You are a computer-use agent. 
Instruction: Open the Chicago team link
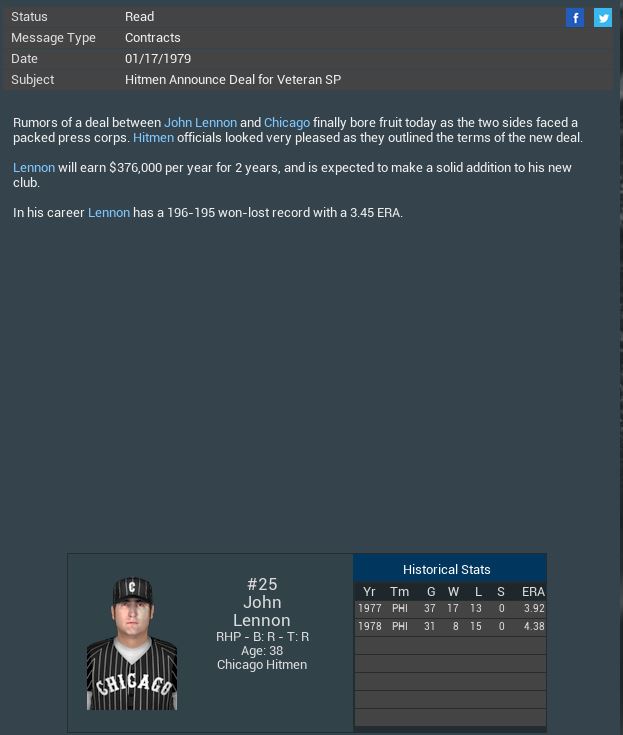tap(286, 123)
